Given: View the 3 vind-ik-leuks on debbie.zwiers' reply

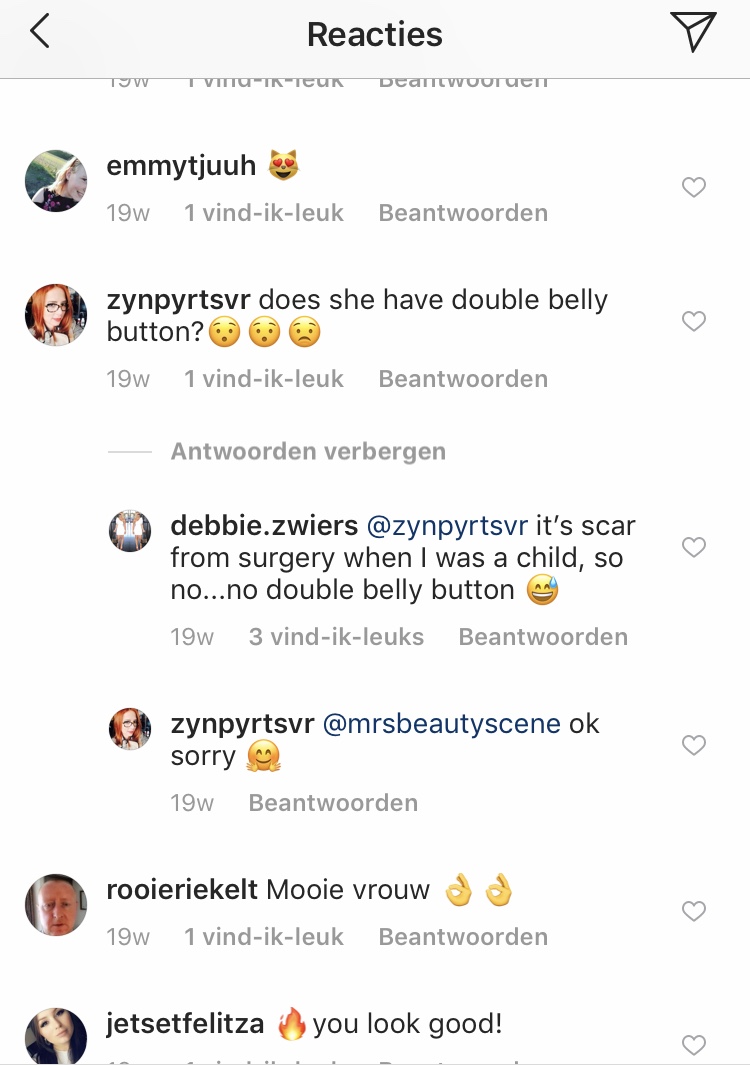Looking at the screenshot, I should (x=336, y=637).
